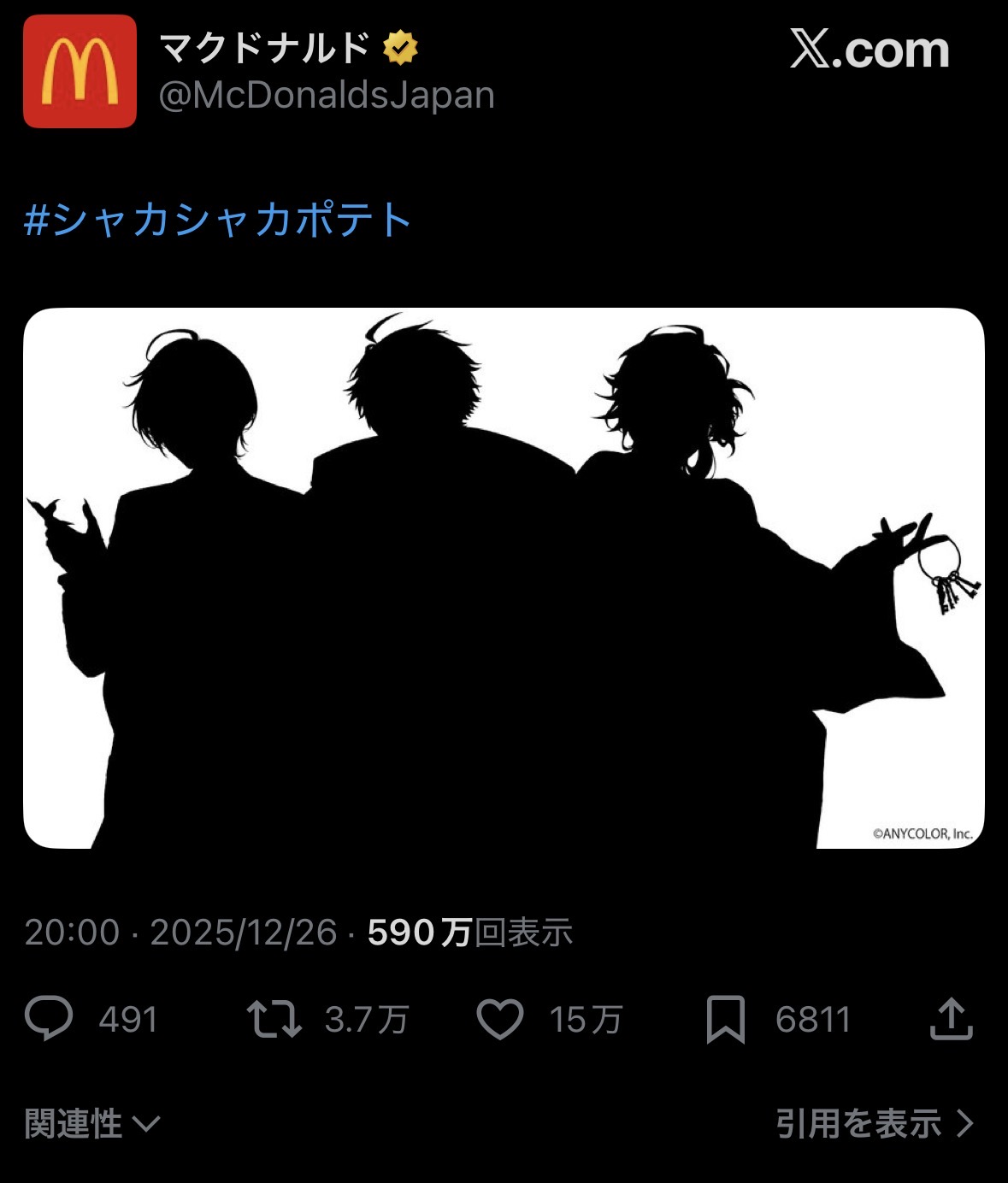Like the McDonald's Japan post
Screen dimensions: 1008x1183
(x=499, y=1019)
